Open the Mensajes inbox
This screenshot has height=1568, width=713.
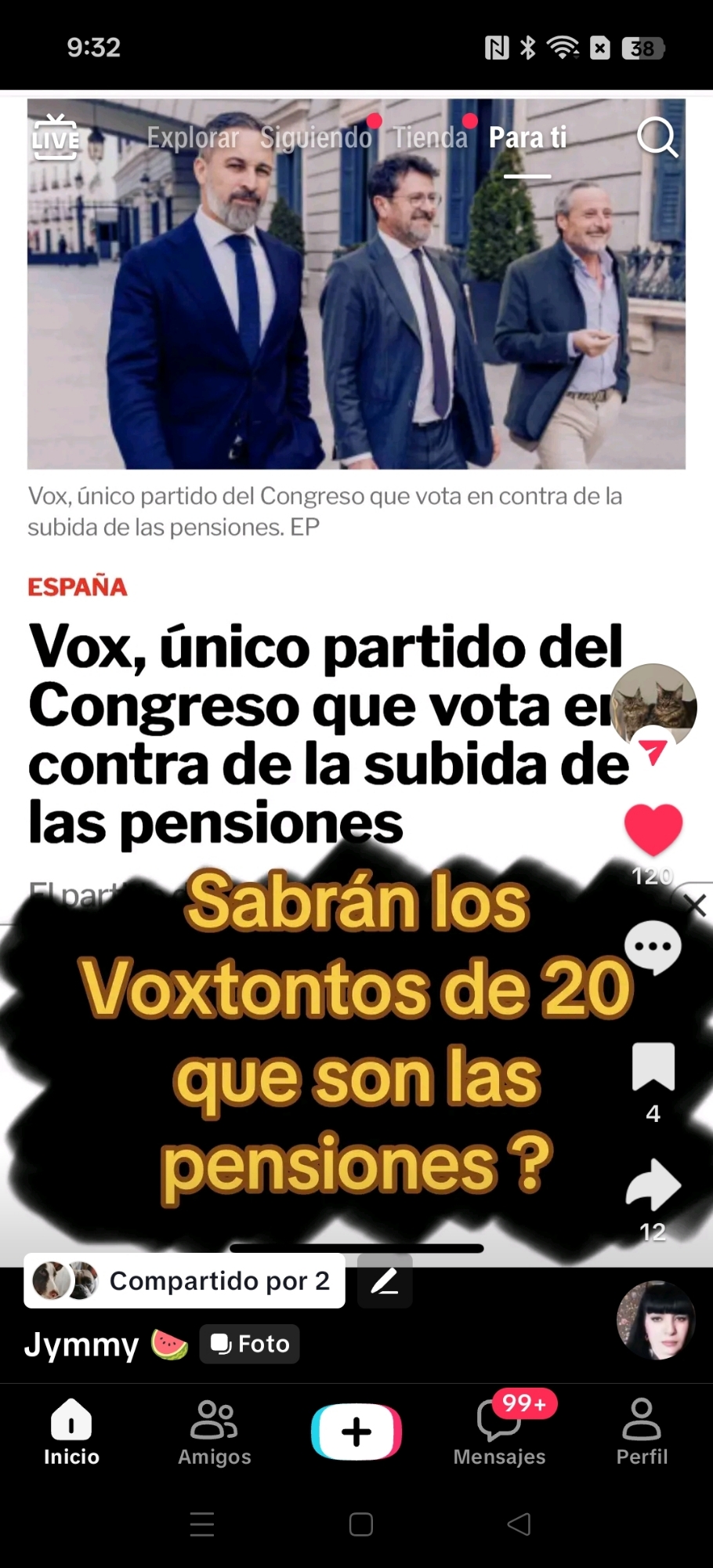pyautogui.click(x=499, y=1433)
